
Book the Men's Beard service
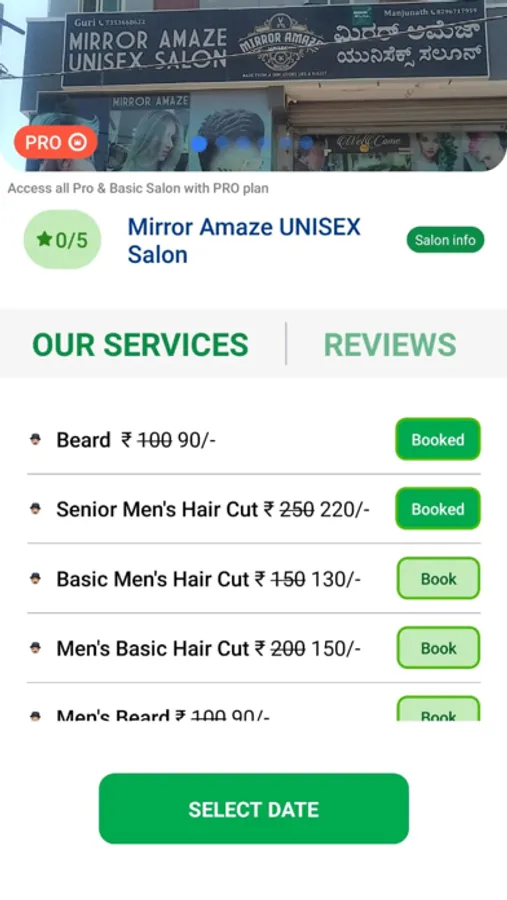coord(439,709)
